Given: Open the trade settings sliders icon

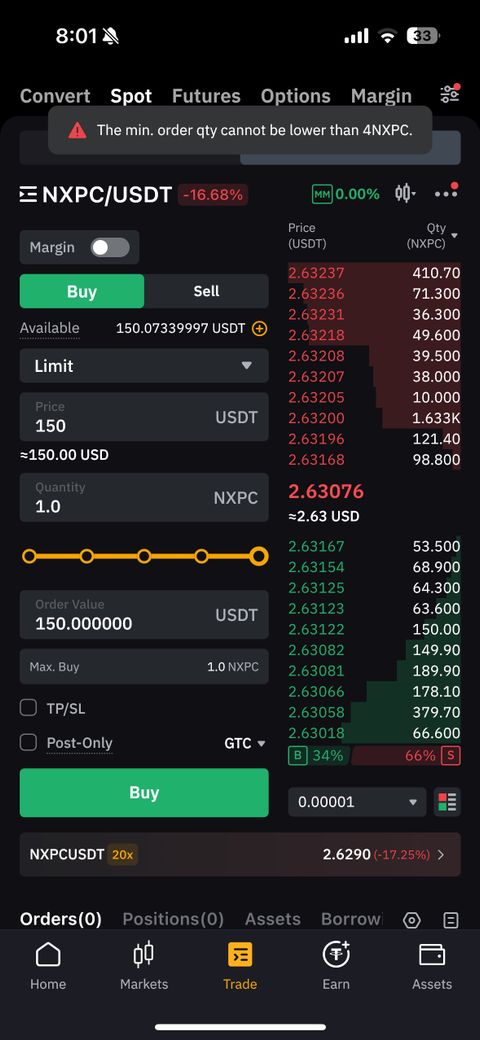Looking at the screenshot, I should (450, 95).
